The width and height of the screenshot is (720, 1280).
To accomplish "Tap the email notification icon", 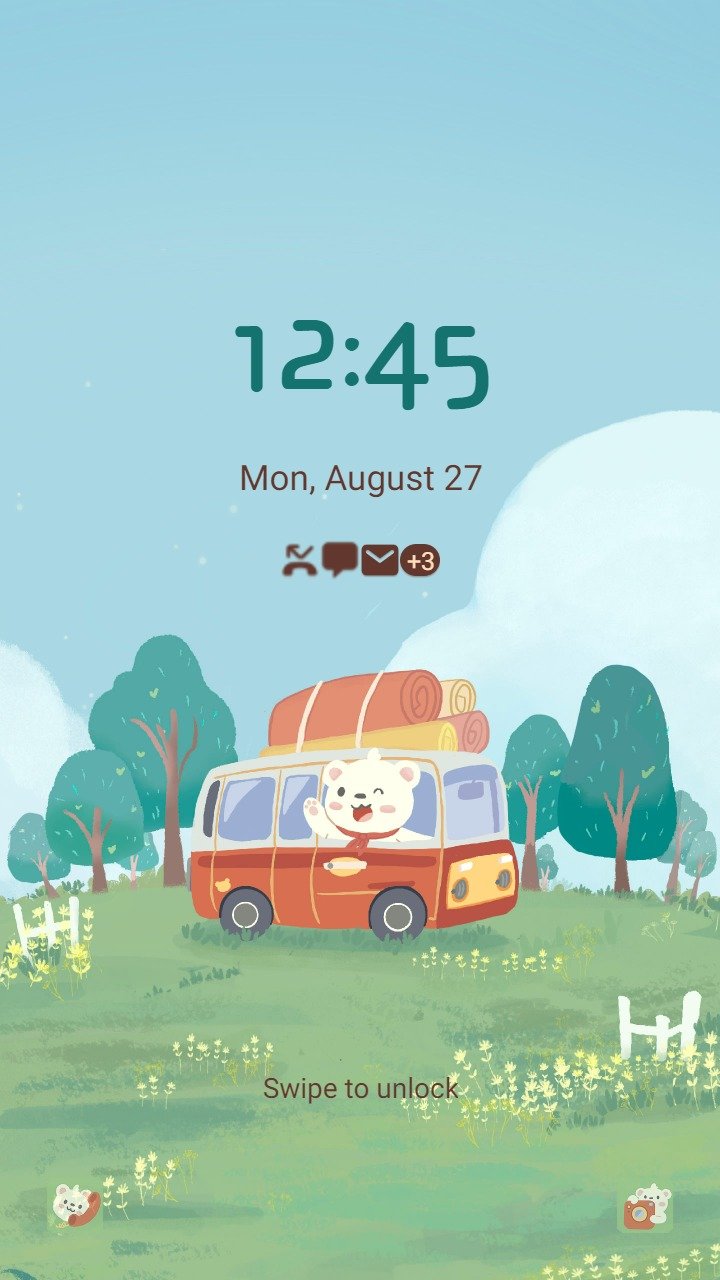I will point(379,561).
